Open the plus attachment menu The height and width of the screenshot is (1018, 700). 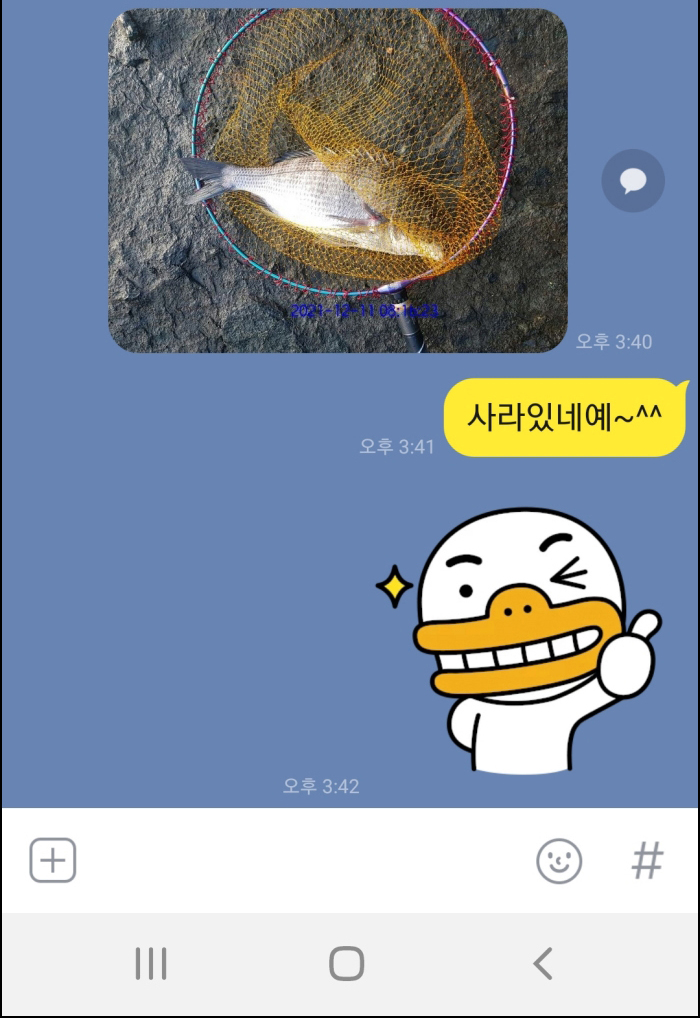[53, 860]
